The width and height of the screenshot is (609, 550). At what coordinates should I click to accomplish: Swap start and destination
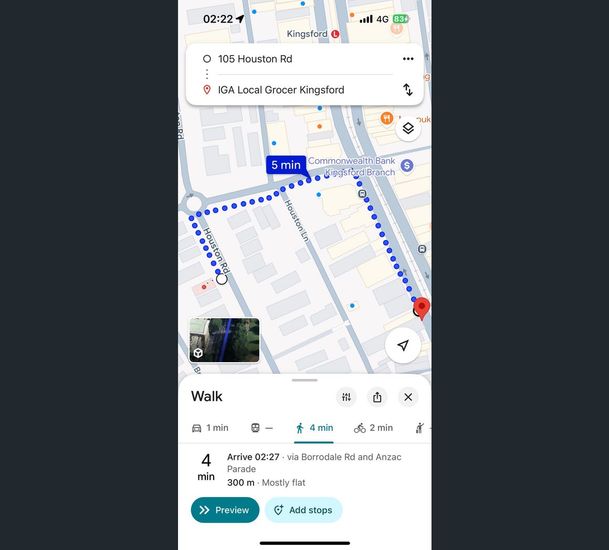[408, 89]
